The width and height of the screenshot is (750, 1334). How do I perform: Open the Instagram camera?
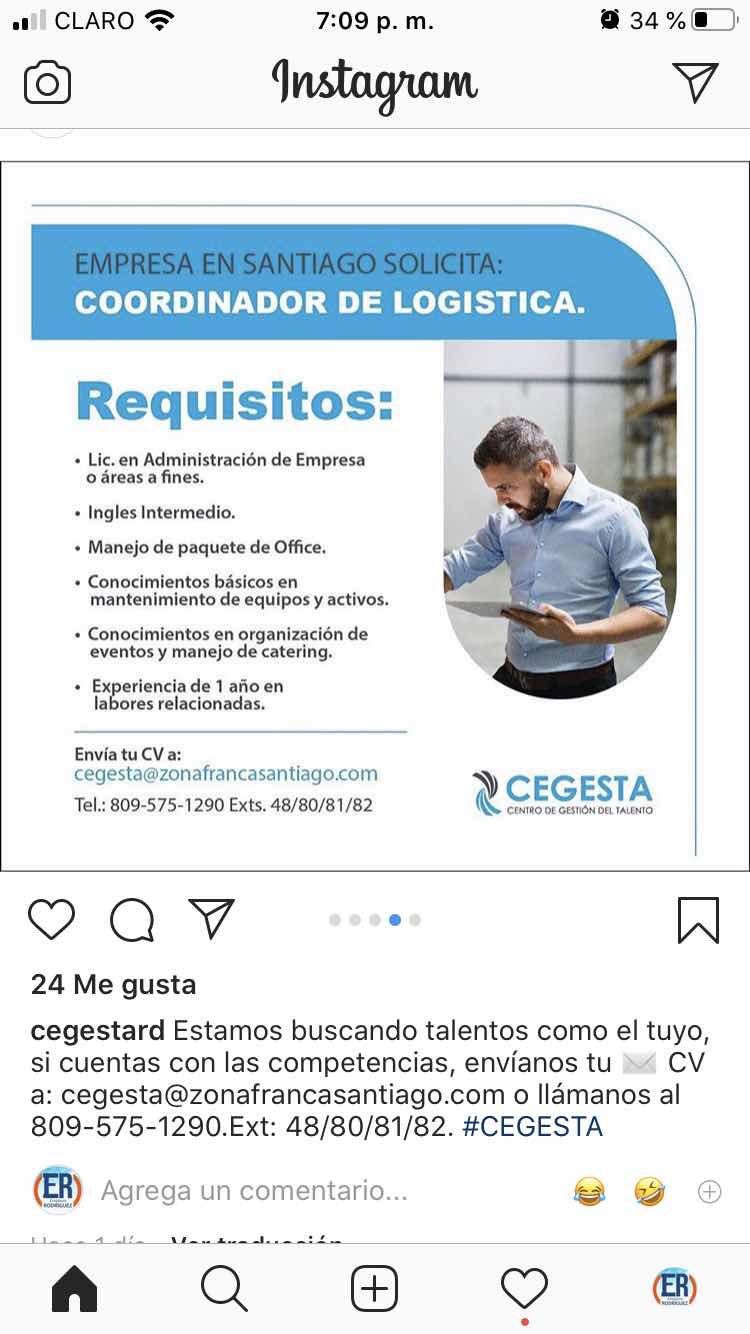[47, 83]
